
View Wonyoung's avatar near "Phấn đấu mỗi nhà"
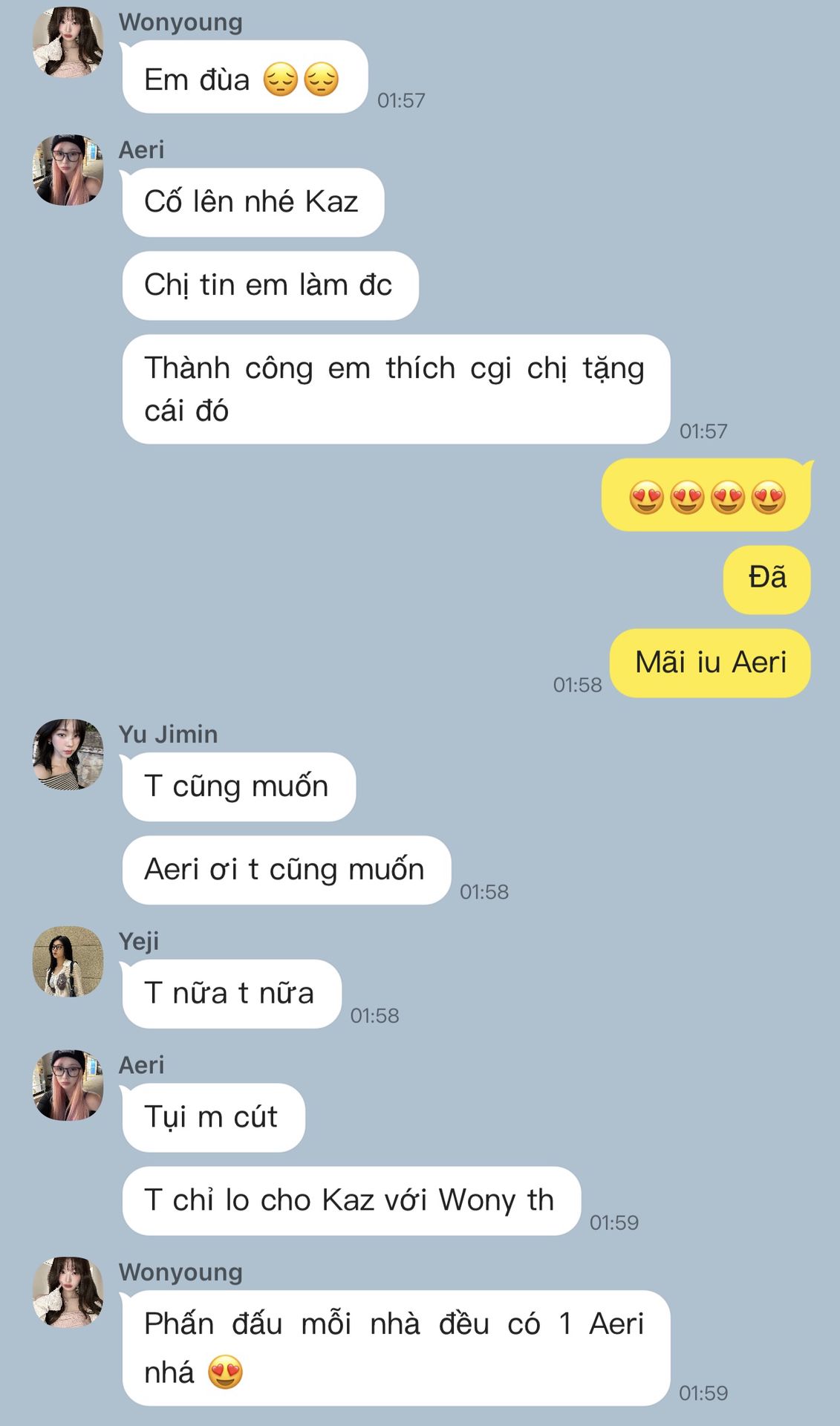pos(68,1292)
